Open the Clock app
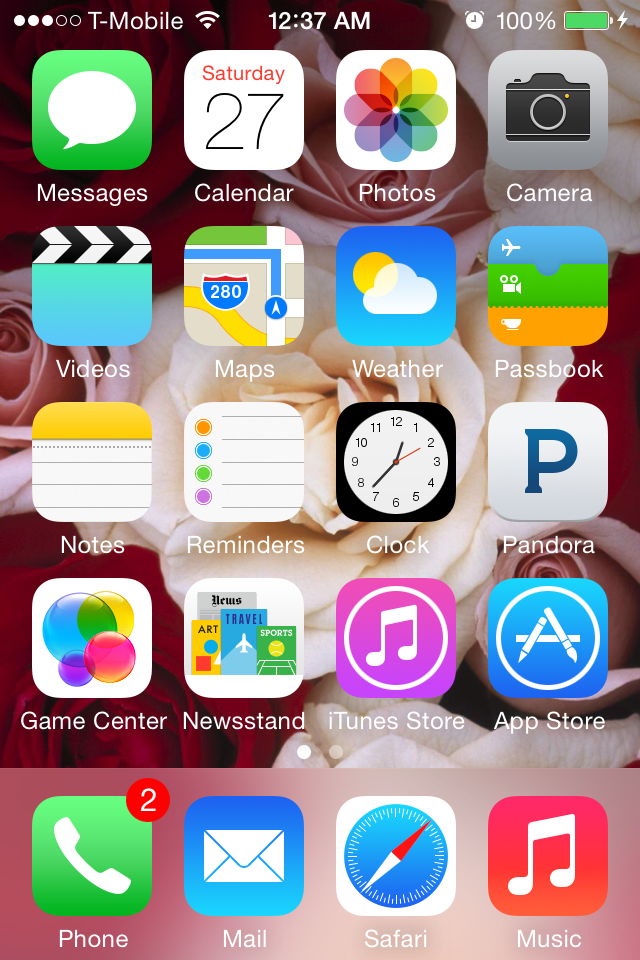Screen dimensions: 640x960 tap(396, 462)
